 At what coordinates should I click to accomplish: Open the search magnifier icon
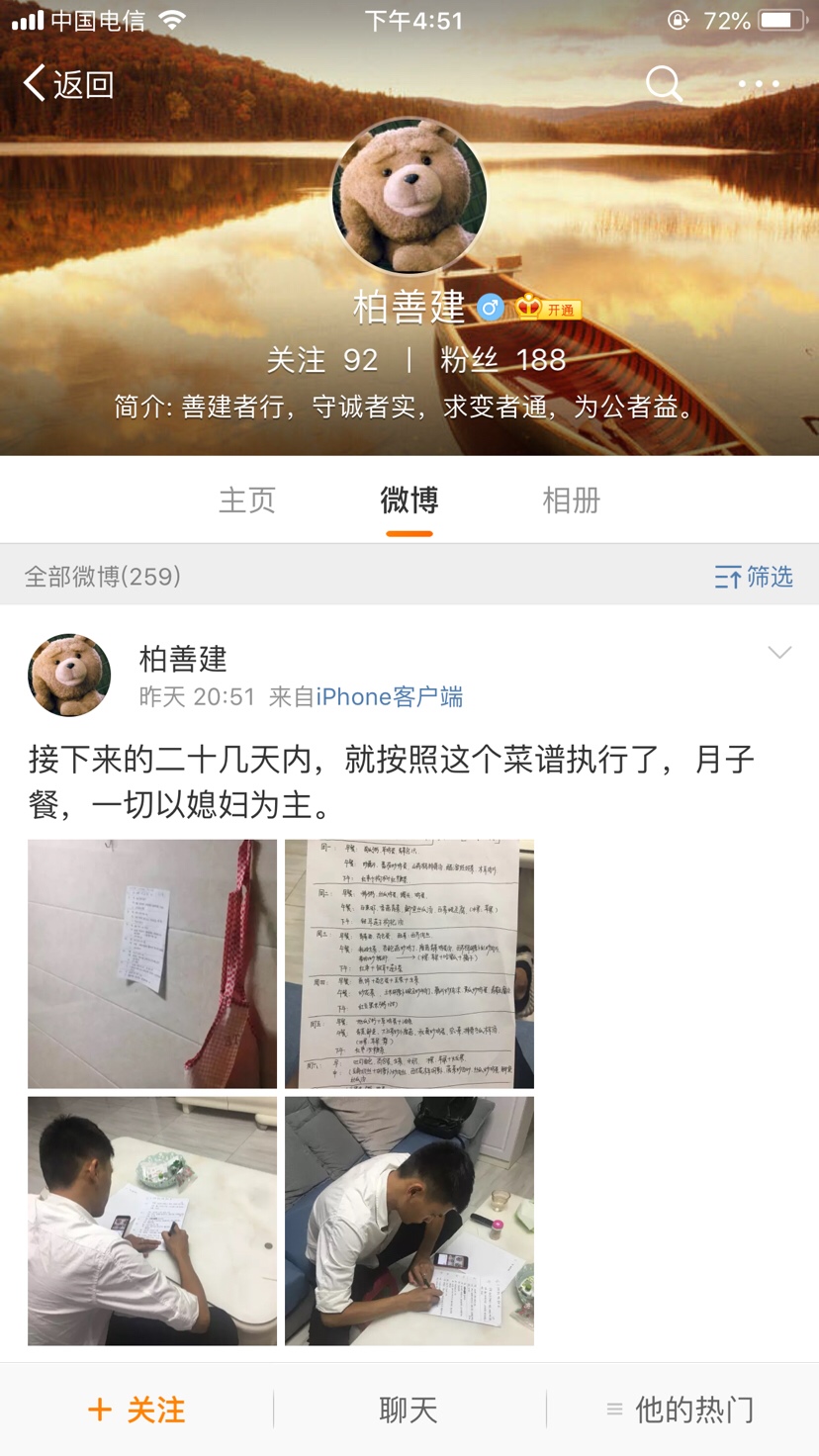click(x=664, y=84)
